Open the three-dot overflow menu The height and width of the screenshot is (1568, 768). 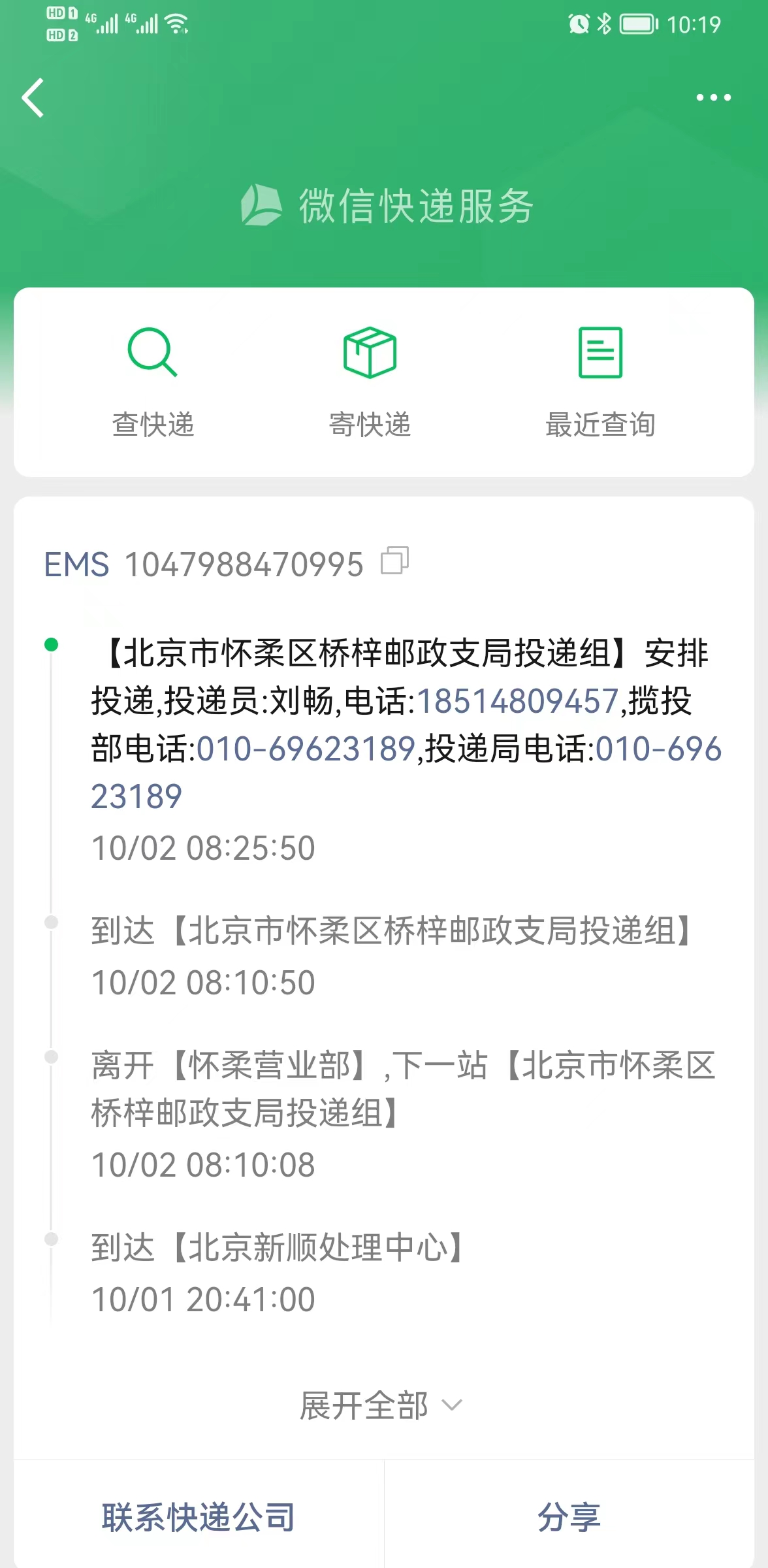pos(713,97)
